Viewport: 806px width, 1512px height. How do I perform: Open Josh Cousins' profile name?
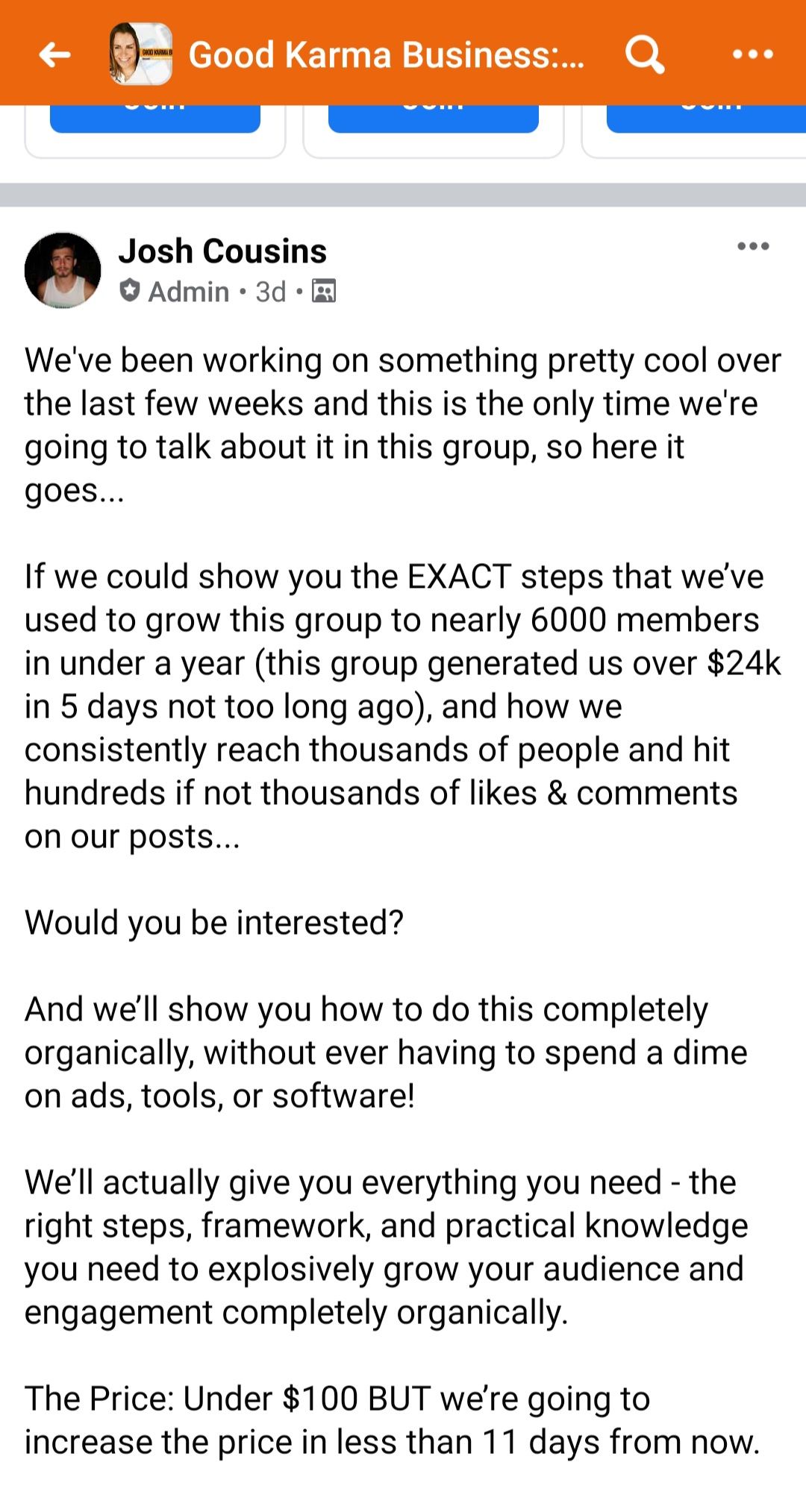[222, 251]
